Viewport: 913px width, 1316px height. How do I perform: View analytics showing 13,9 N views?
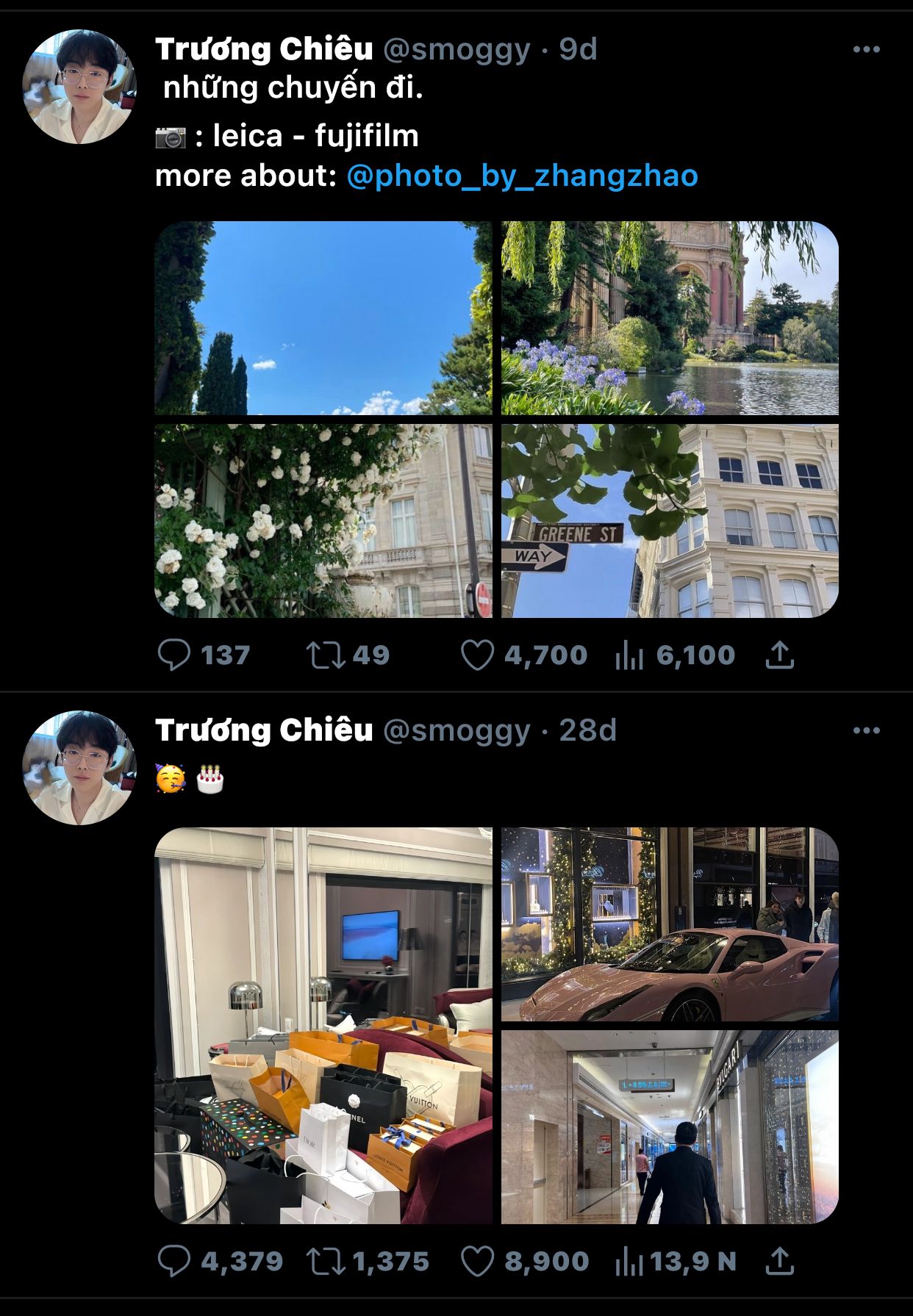[x=629, y=1261]
